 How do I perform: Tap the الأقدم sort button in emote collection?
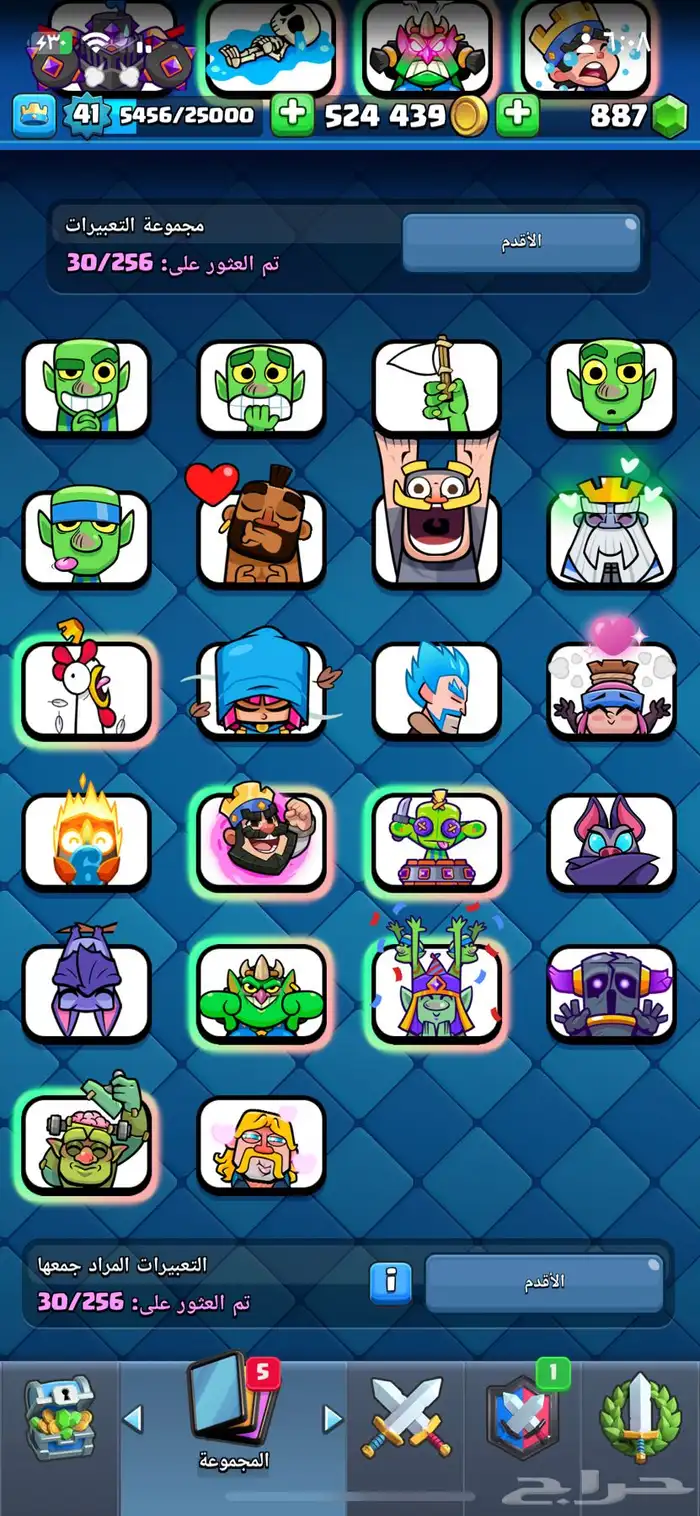coord(520,241)
